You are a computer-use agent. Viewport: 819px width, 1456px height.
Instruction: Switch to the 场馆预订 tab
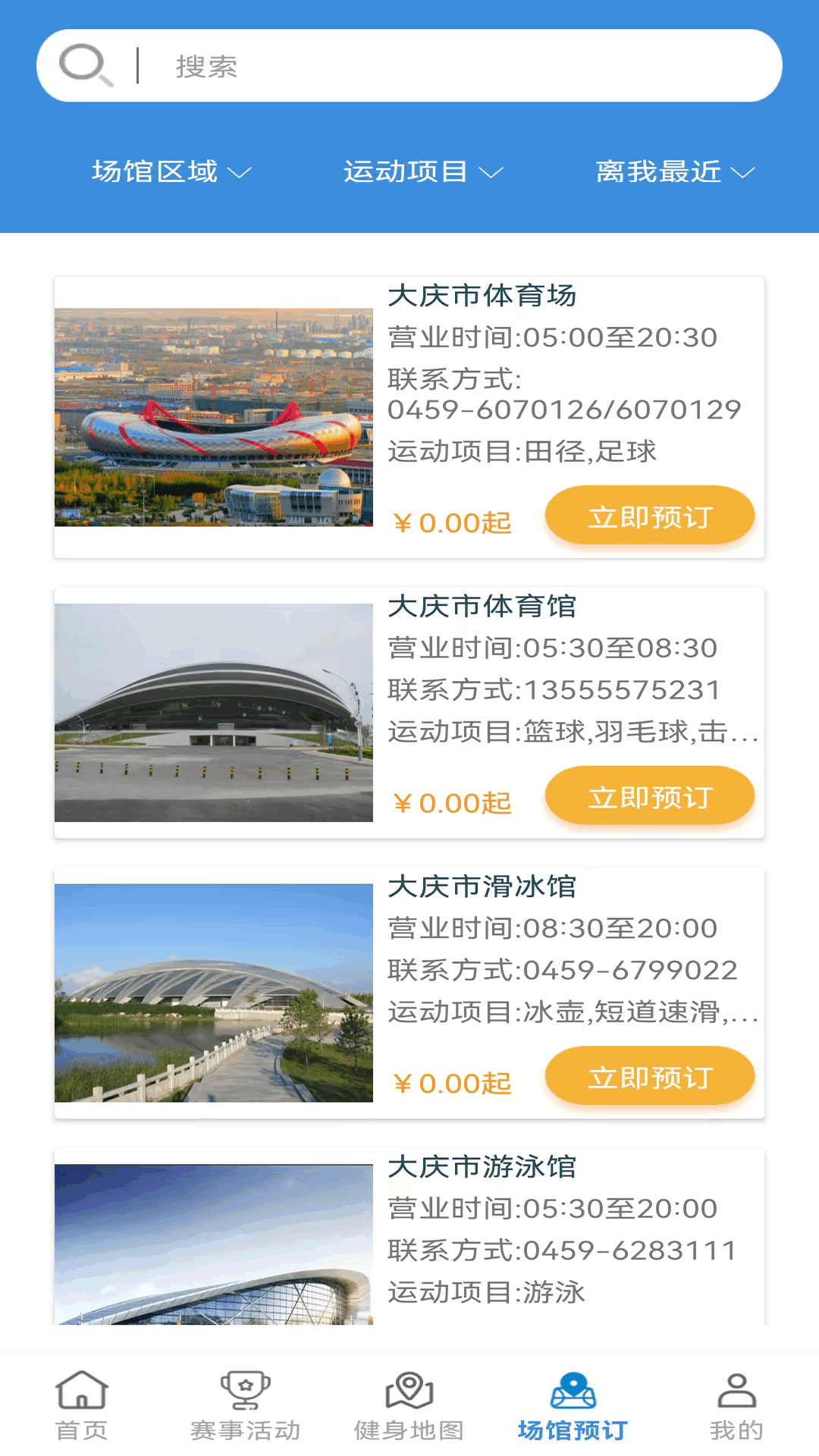click(x=575, y=1426)
